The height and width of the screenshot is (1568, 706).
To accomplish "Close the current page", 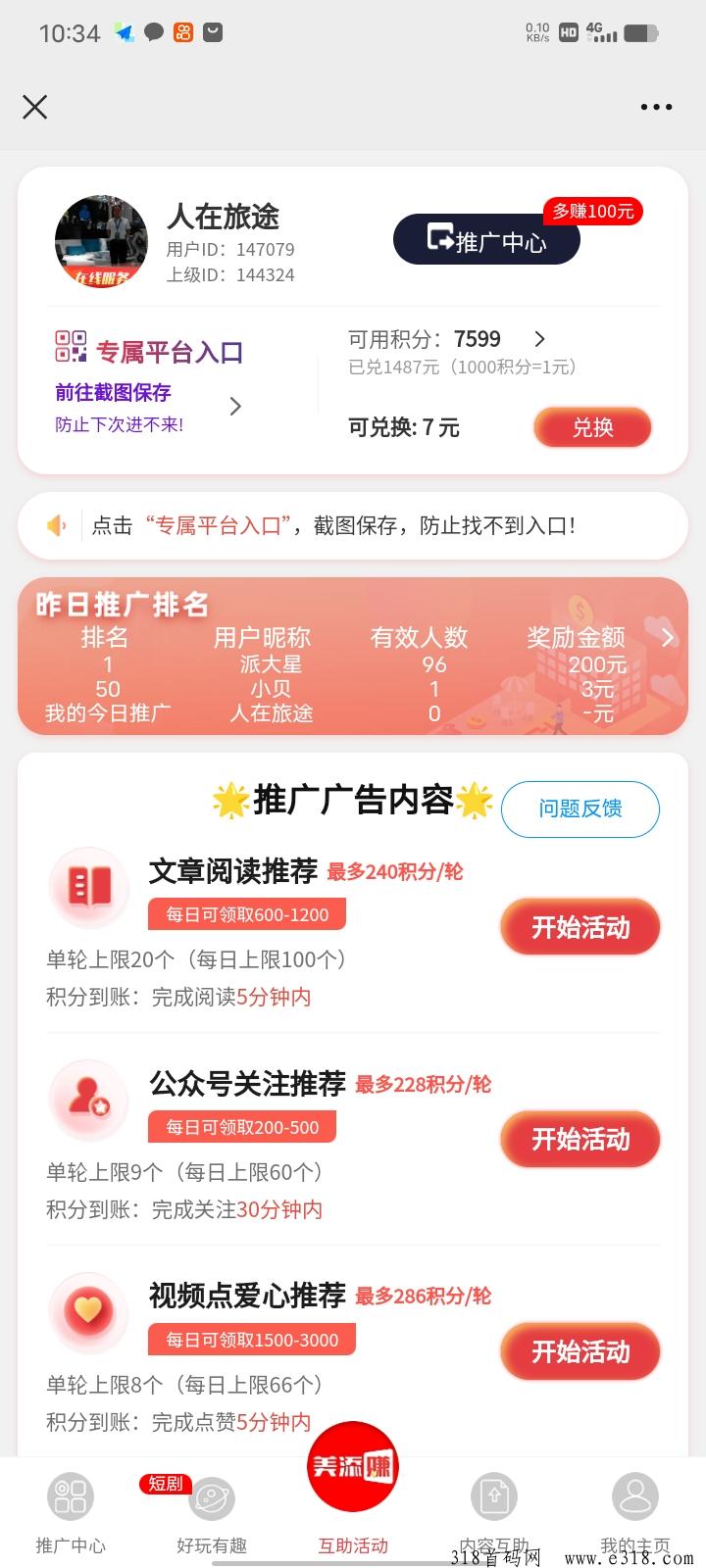I will point(35,107).
